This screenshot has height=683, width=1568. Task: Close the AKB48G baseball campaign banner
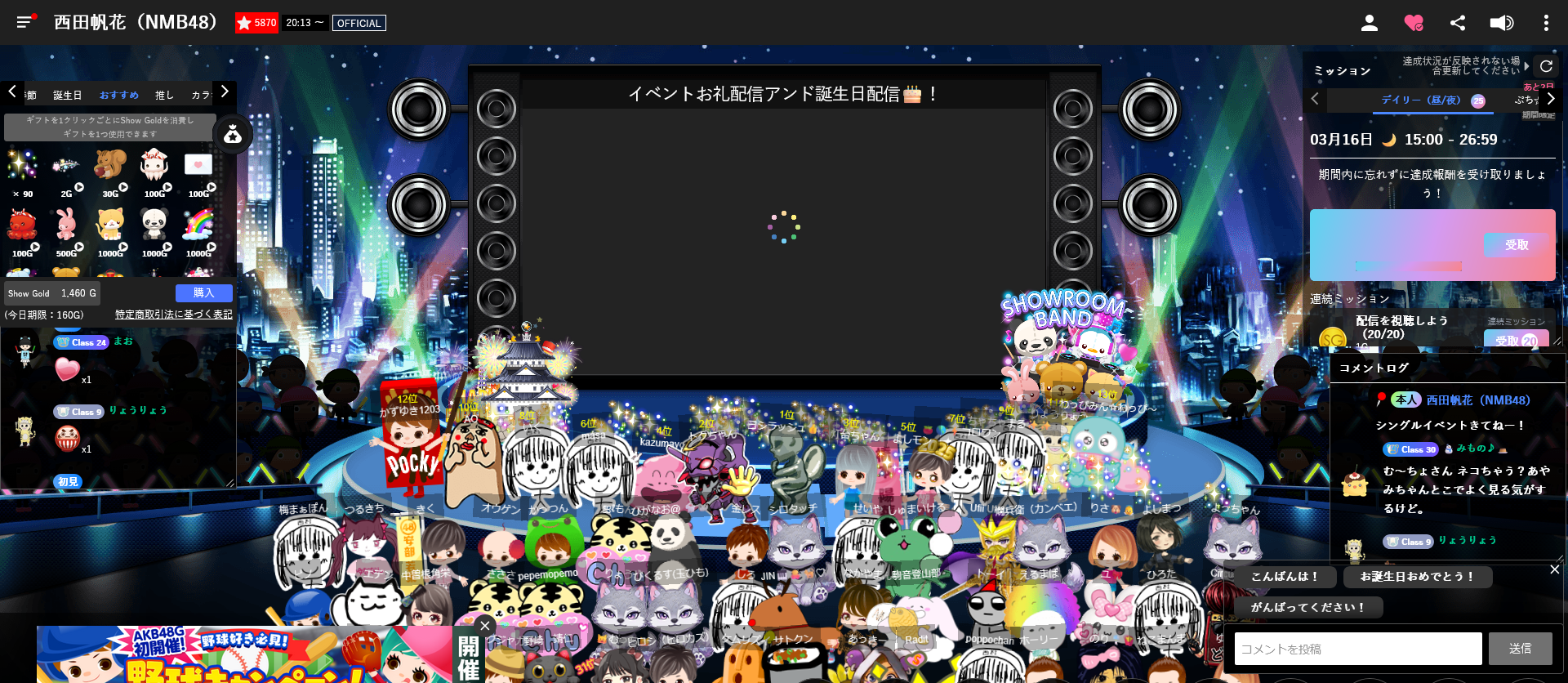[x=485, y=626]
